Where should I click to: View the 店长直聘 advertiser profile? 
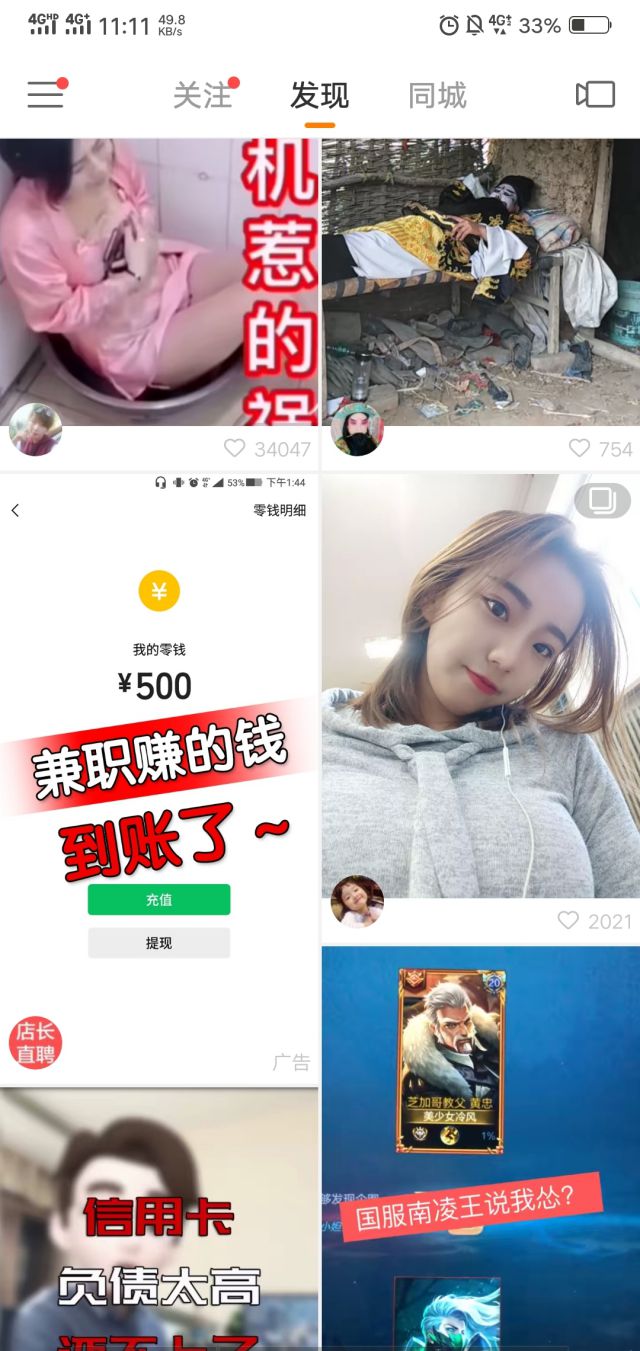click(x=35, y=1042)
